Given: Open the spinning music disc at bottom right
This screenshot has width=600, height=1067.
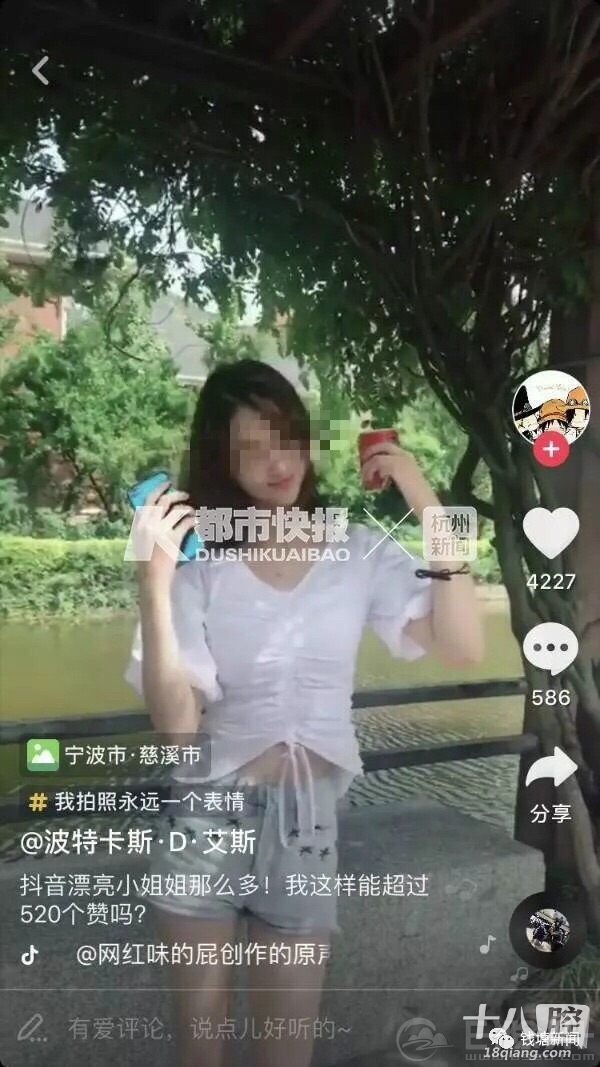Looking at the screenshot, I should pyautogui.click(x=547, y=930).
